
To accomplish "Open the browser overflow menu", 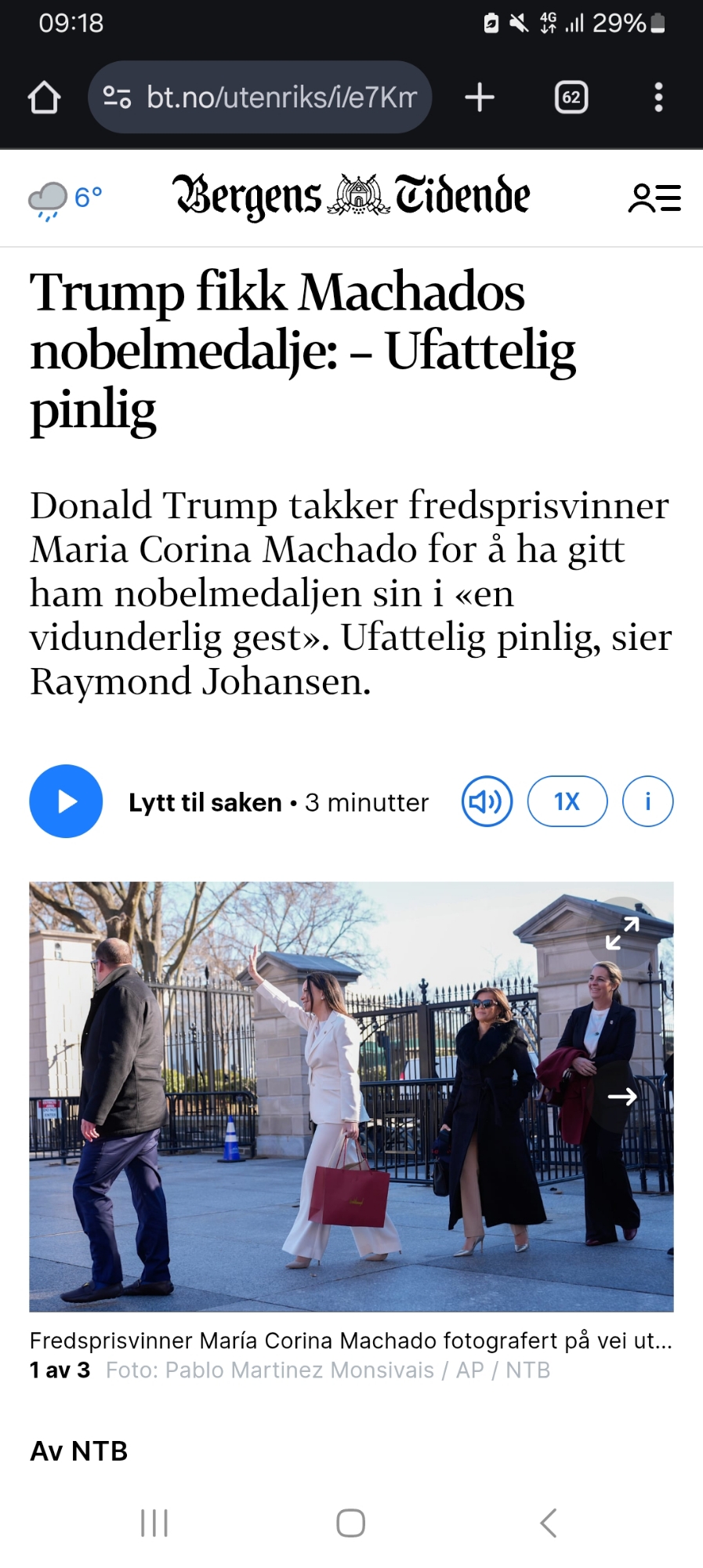I will click(658, 97).
